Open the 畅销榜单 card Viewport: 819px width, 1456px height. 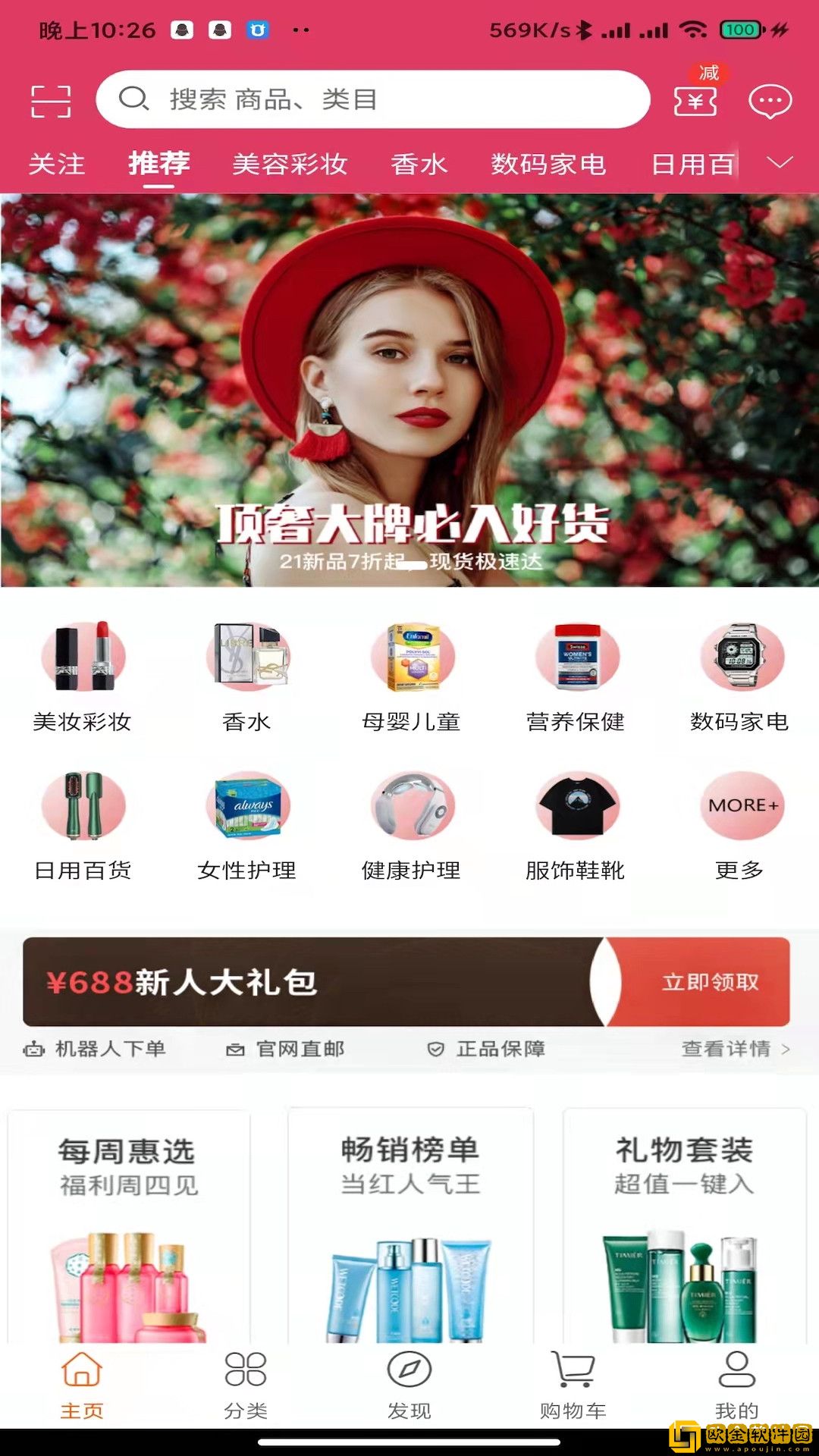410,1225
